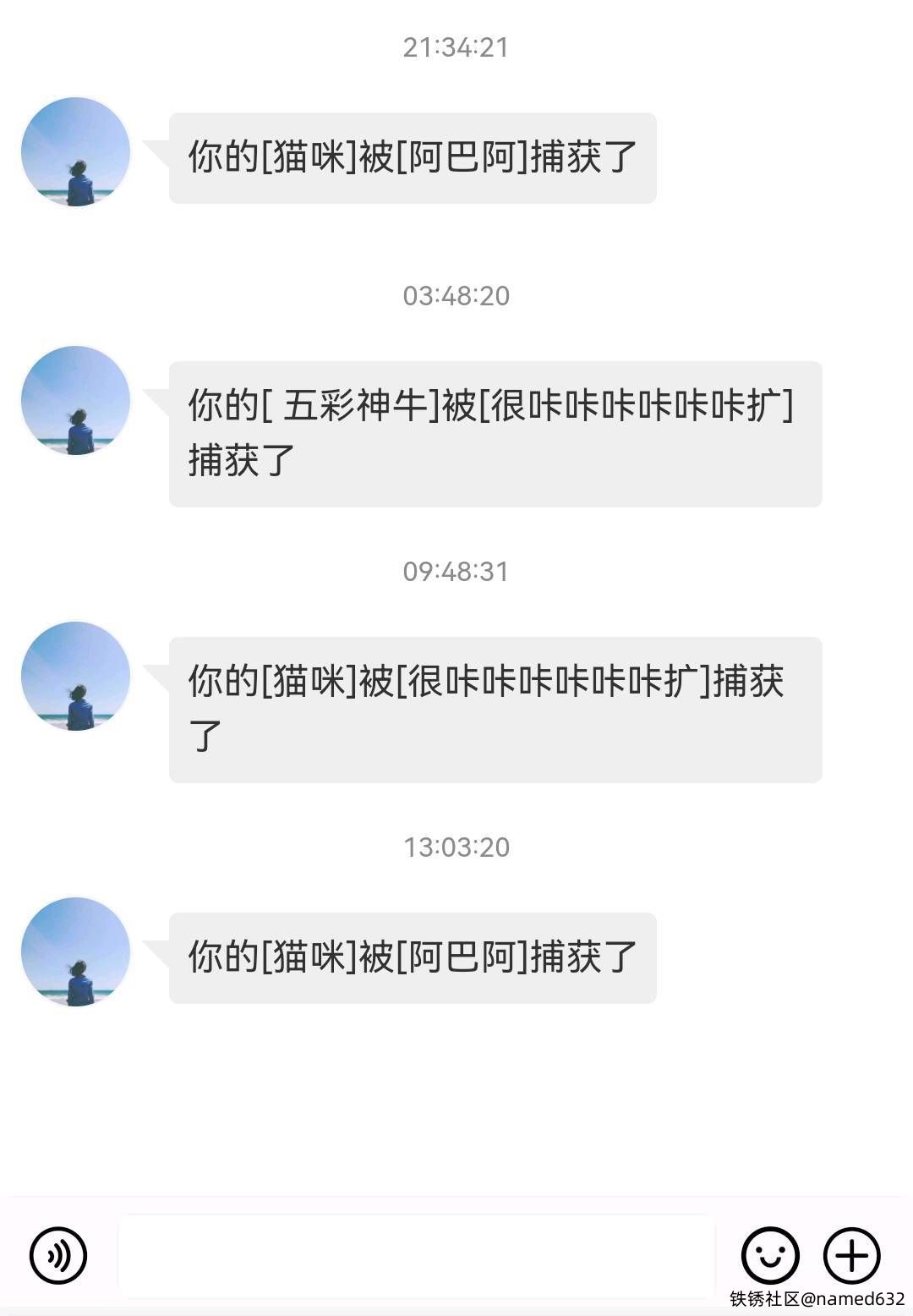913x1316 pixels.
Task: Tap the voice input icon
Action: 58,1255
